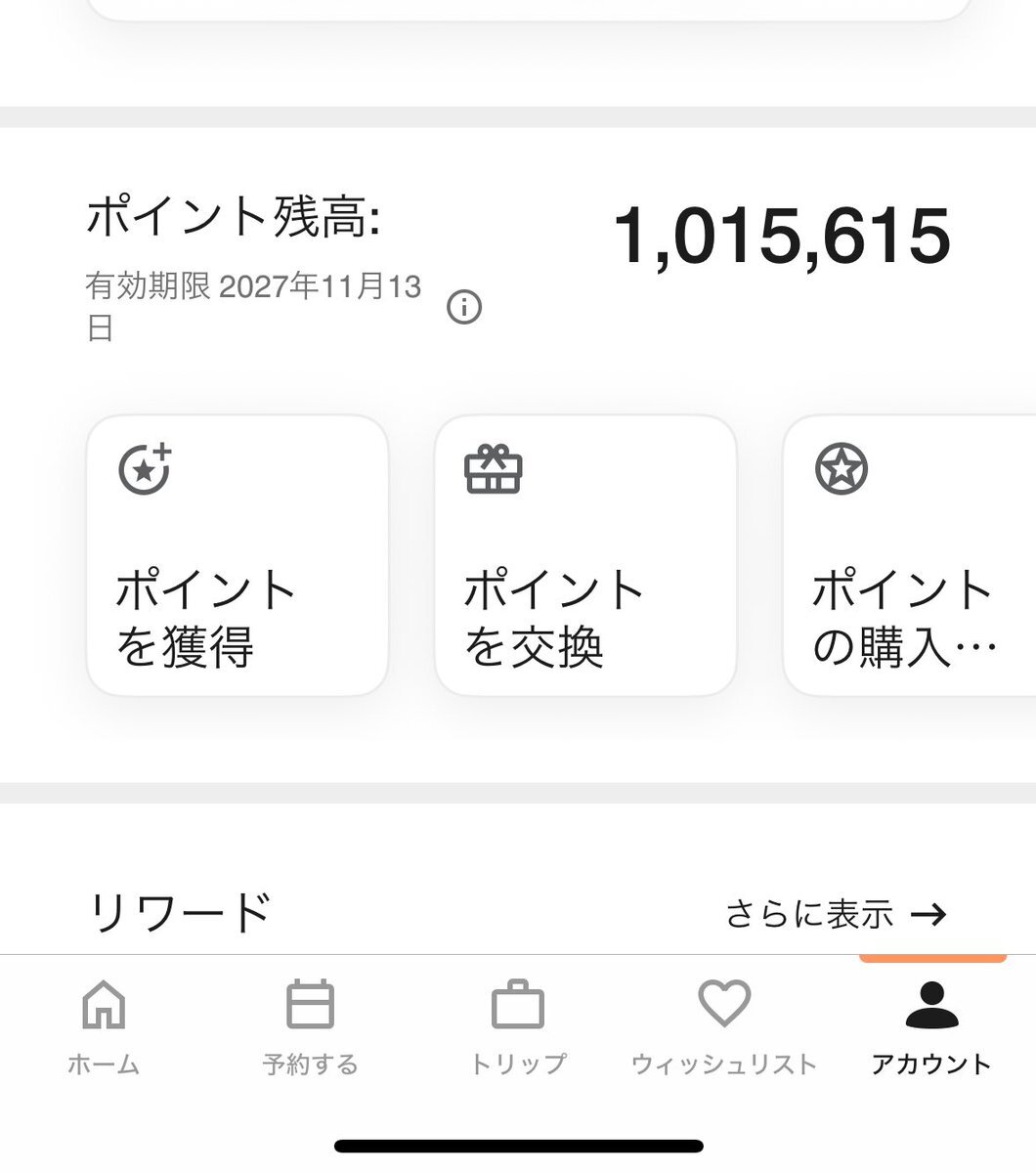Open the ポイントを交換 card
This screenshot has width=1036, height=1173.
coord(585,555)
